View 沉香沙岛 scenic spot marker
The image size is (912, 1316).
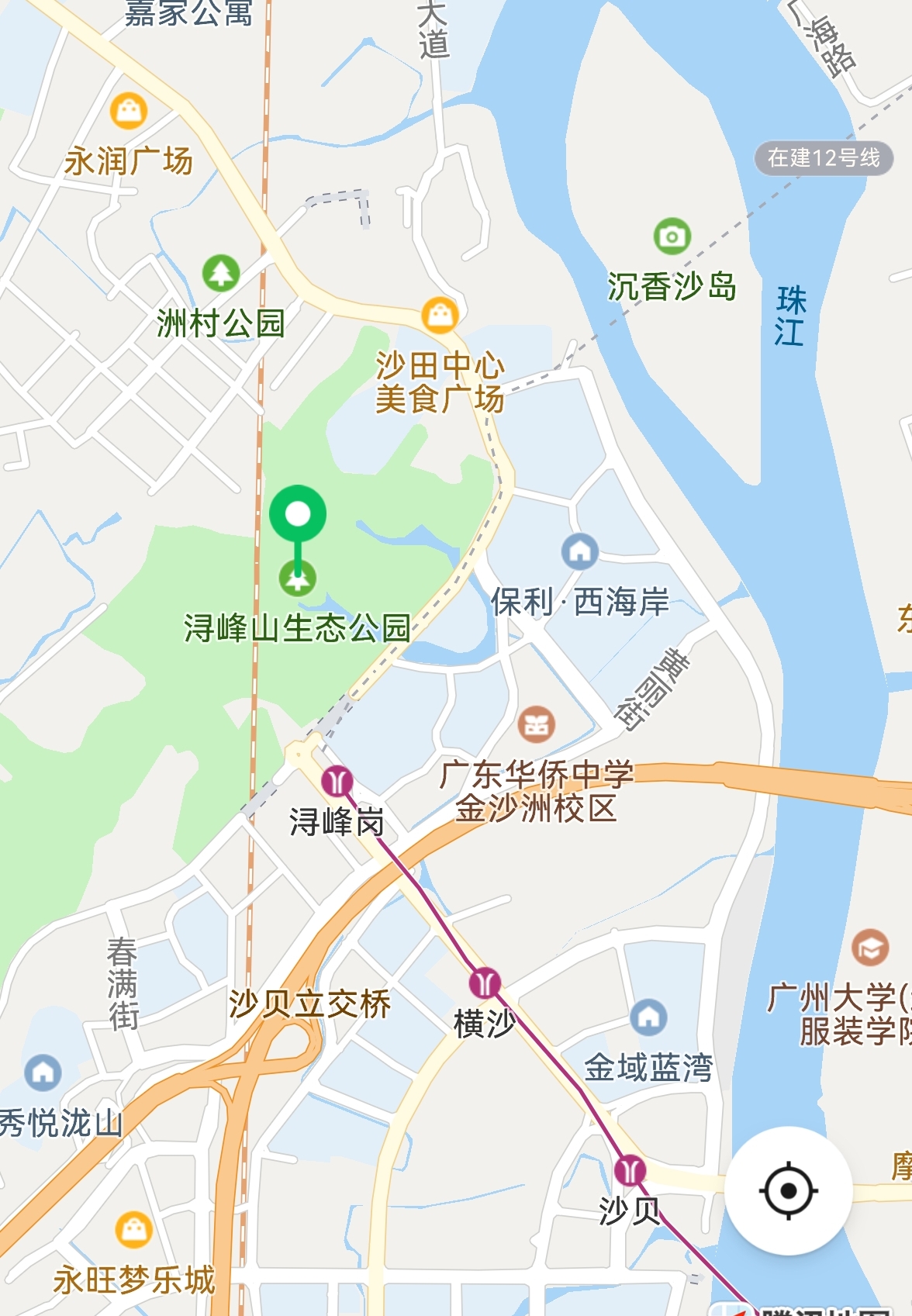[x=672, y=236]
